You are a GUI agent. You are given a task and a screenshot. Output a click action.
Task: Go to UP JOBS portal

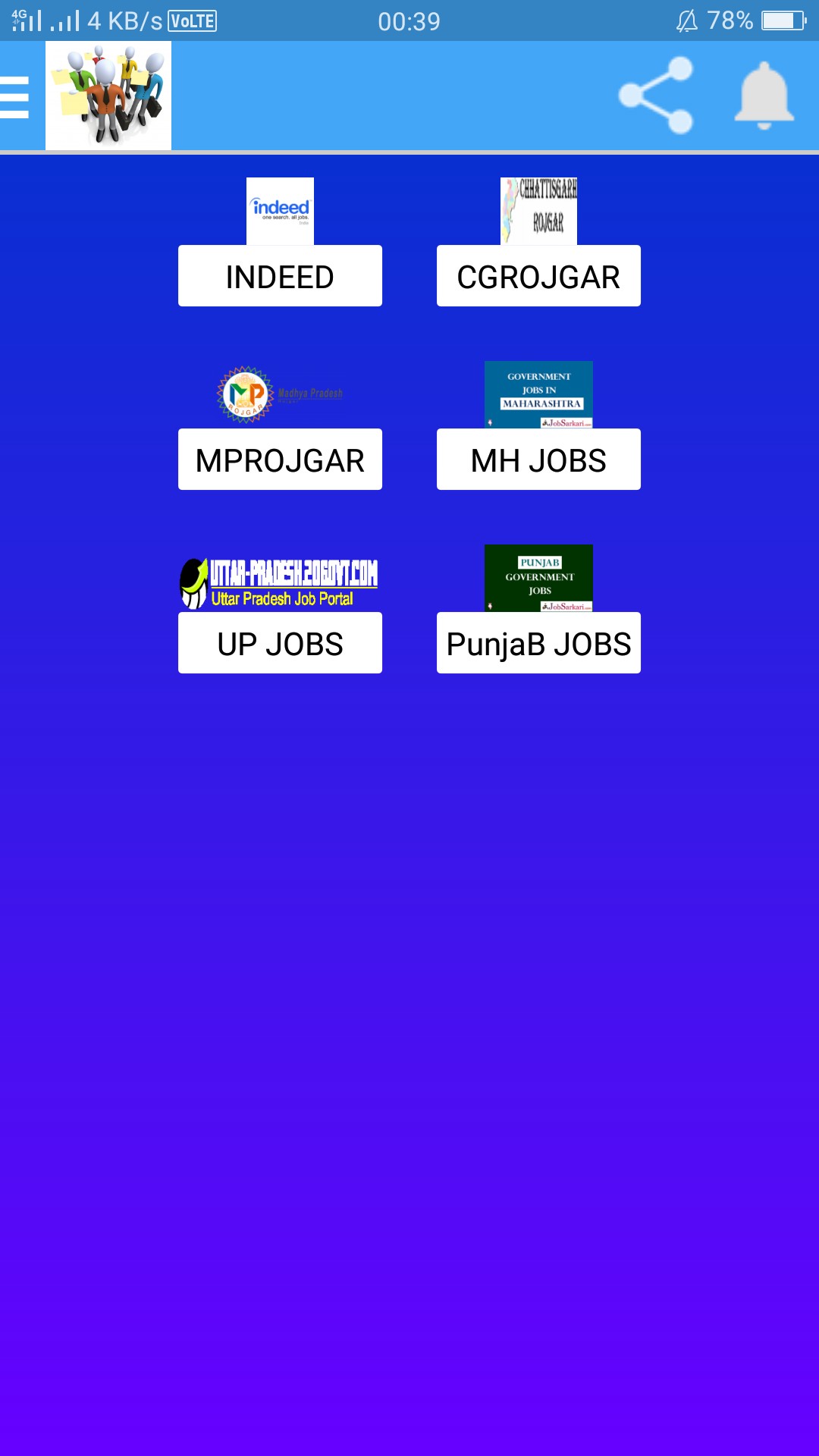click(x=280, y=643)
